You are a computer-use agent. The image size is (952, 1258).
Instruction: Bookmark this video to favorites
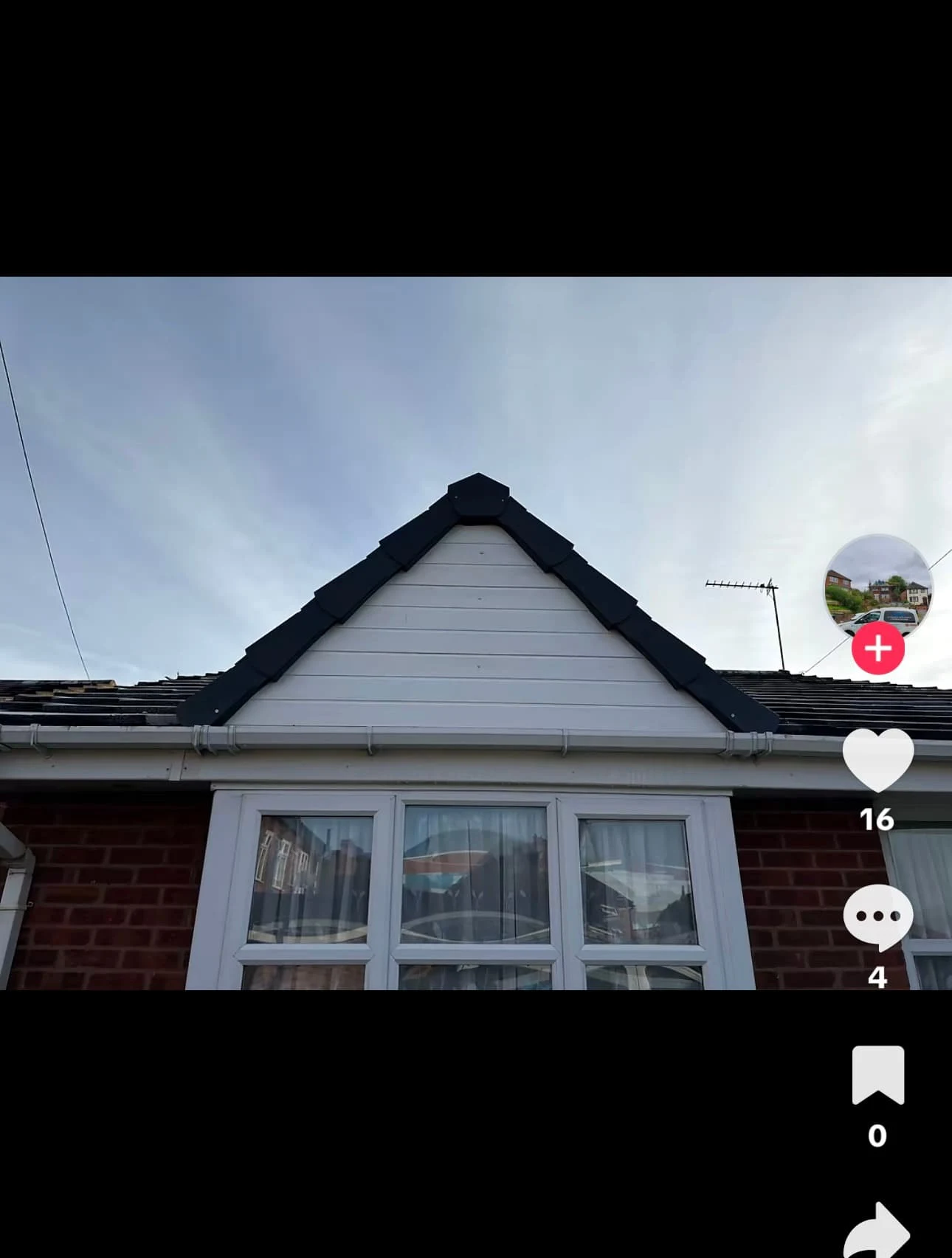(877, 1074)
